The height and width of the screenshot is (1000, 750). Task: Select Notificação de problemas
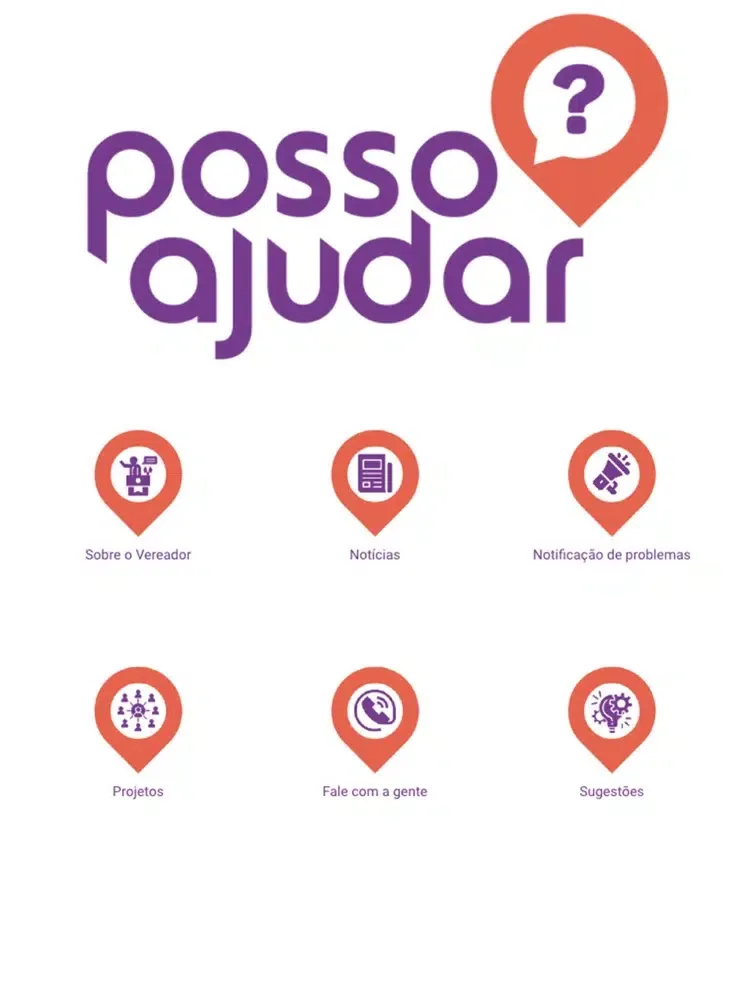(x=611, y=476)
